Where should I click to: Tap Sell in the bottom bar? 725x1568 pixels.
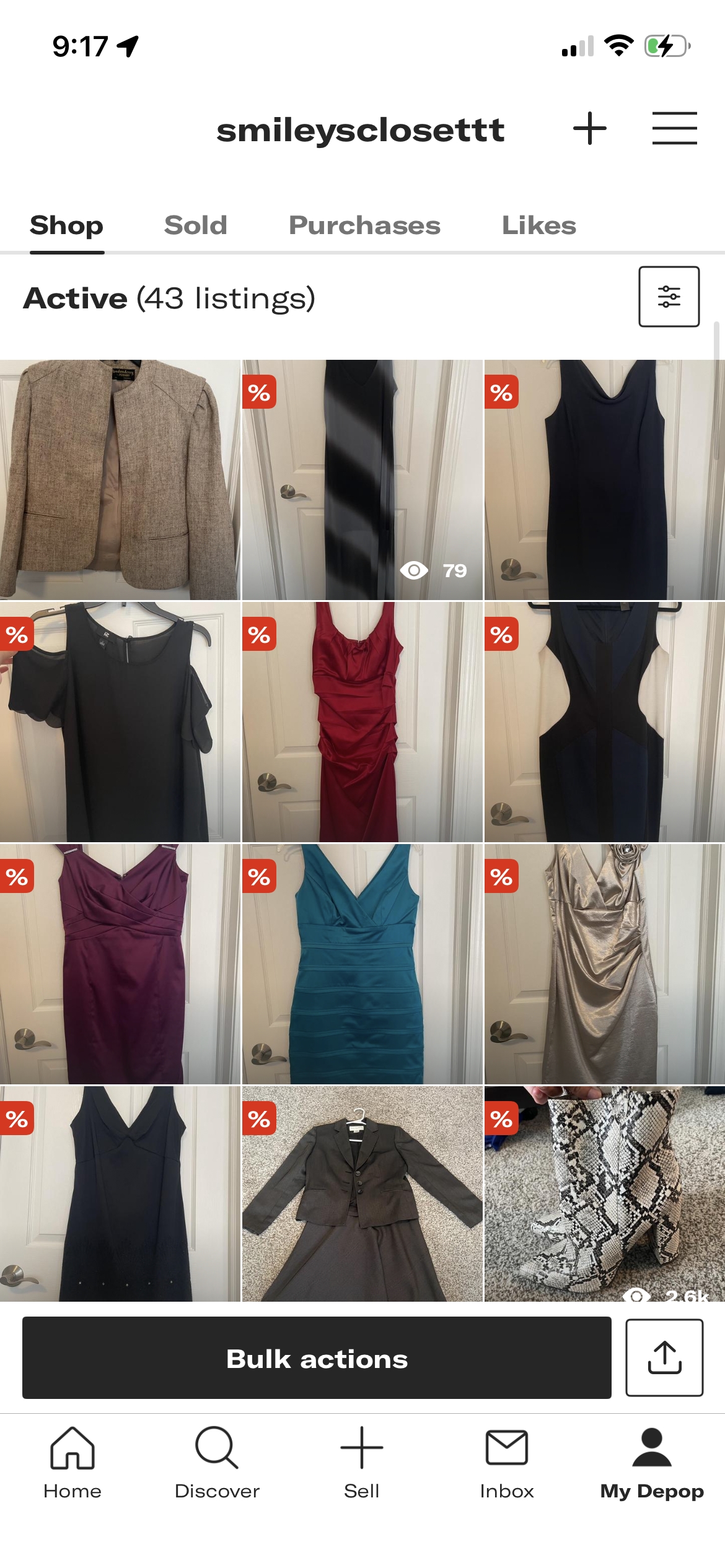[362, 1463]
